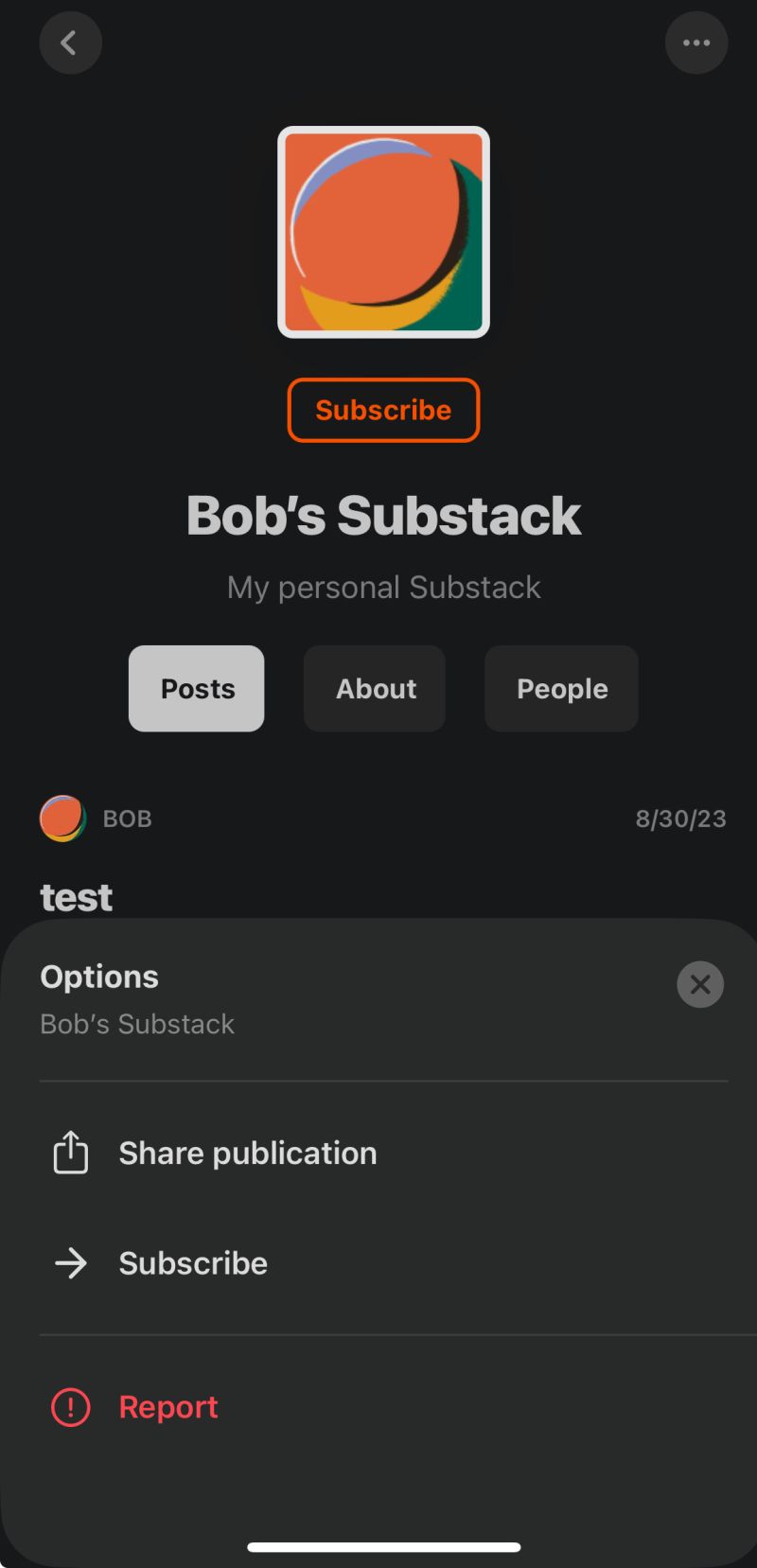Select Share publication

[x=383, y=1153]
